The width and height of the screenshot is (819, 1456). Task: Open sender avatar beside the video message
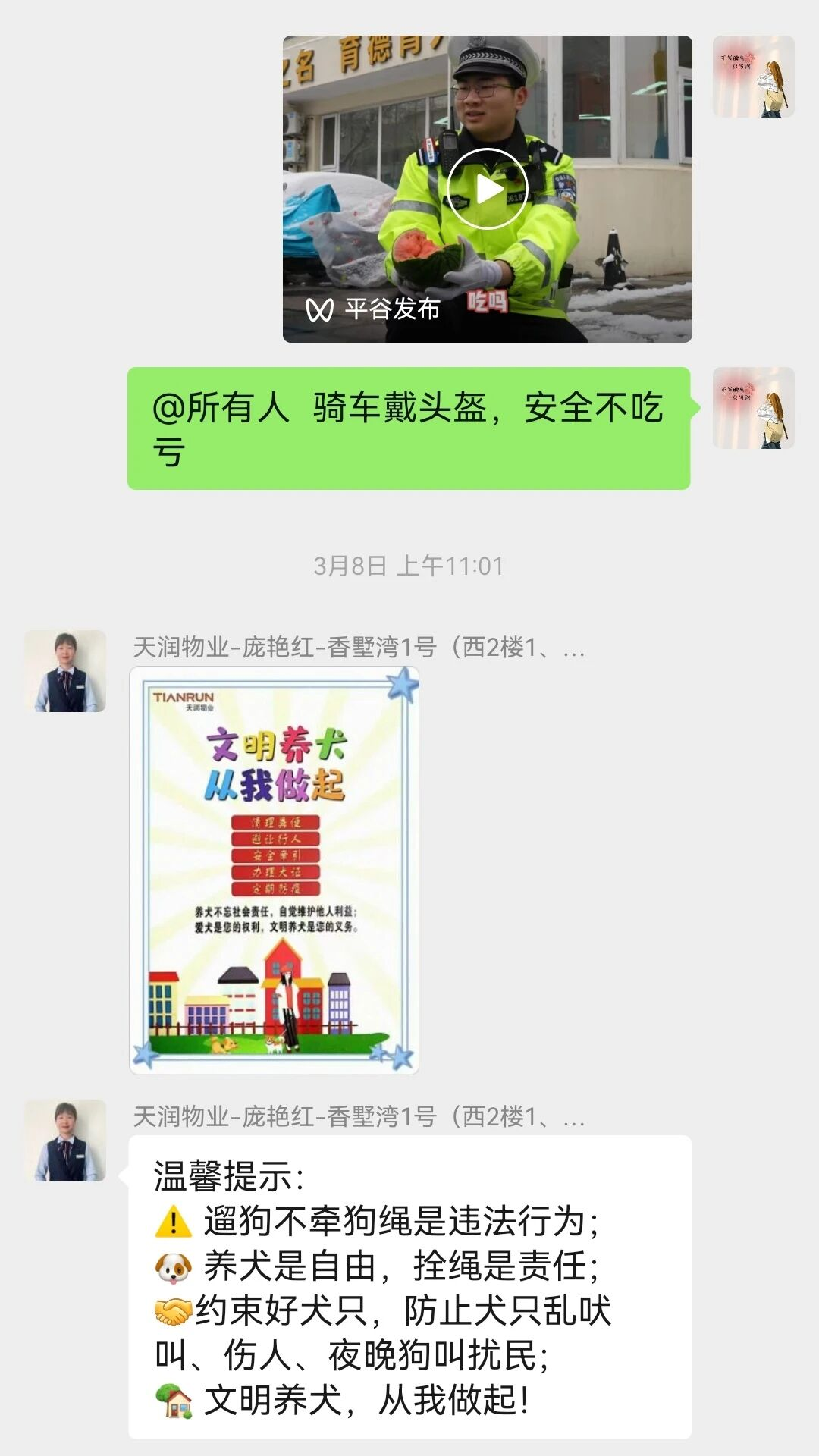(753, 77)
